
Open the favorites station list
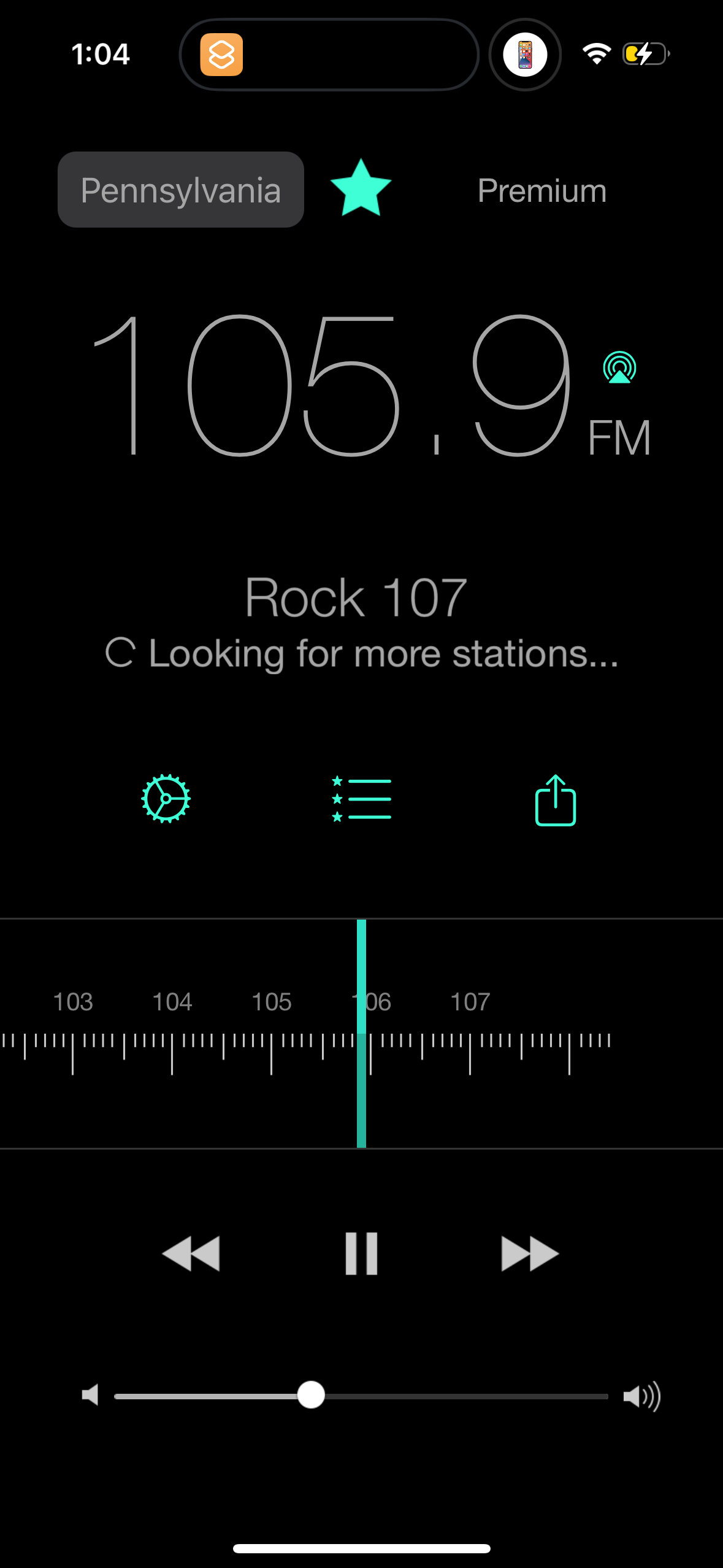pyautogui.click(x=361, y=798)
